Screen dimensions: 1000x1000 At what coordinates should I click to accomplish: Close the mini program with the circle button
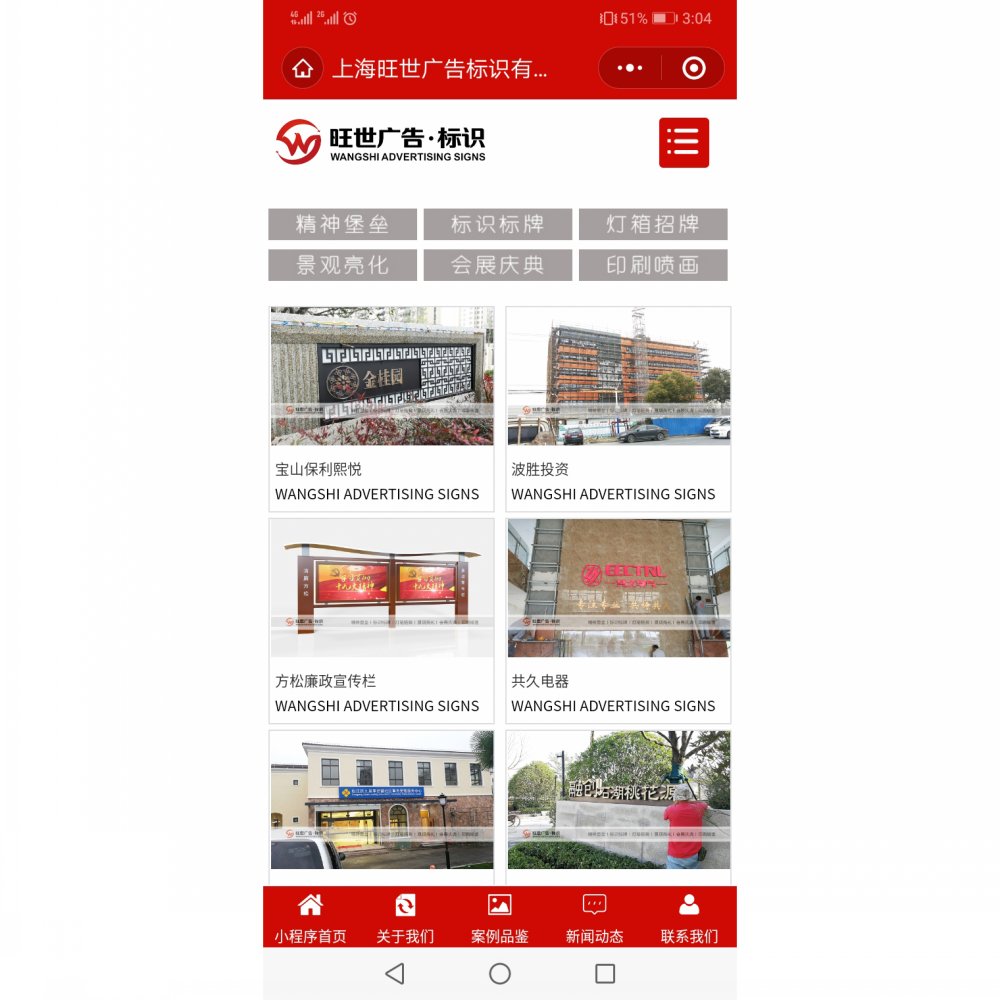coord(693,68)
